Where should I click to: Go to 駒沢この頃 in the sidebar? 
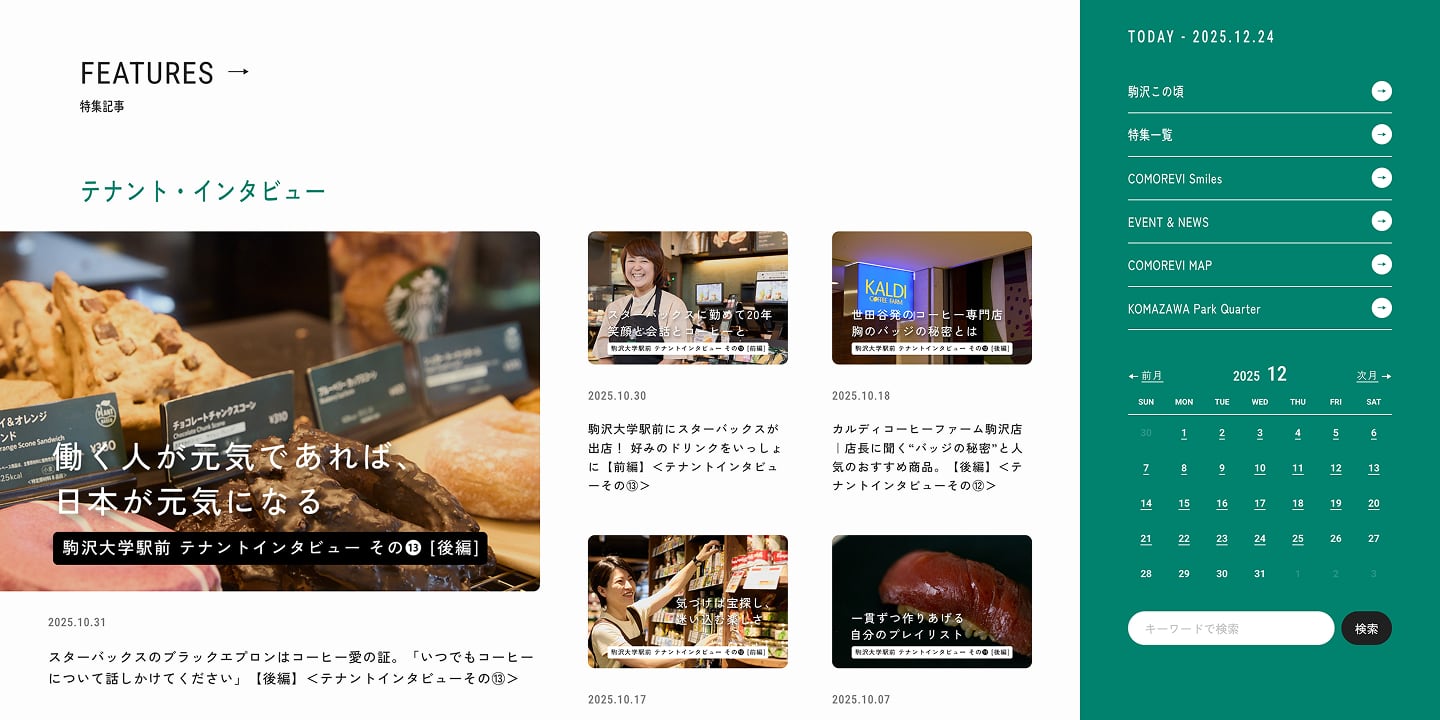click(1259, 92)
